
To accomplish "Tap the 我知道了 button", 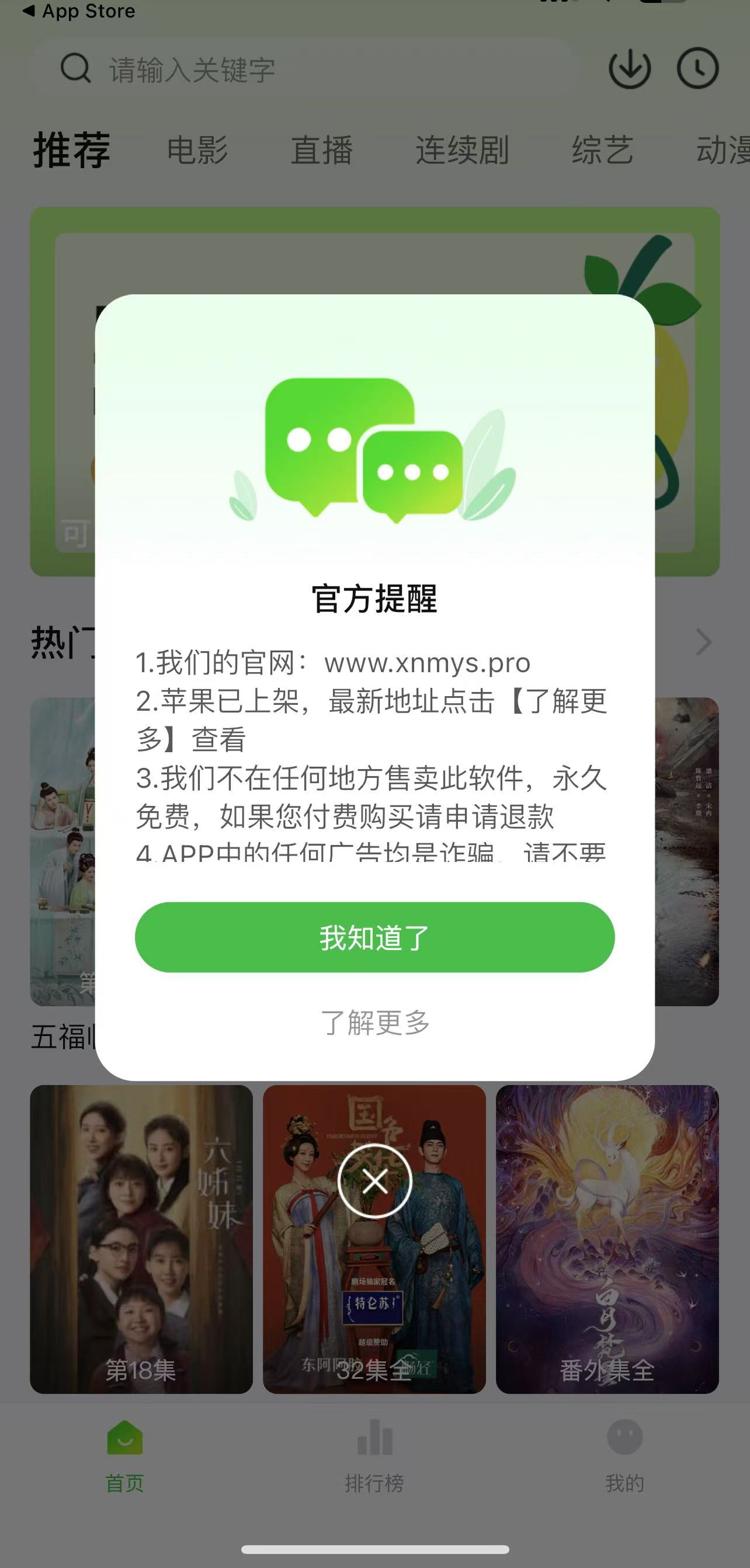I will click(x=374, y=937).
